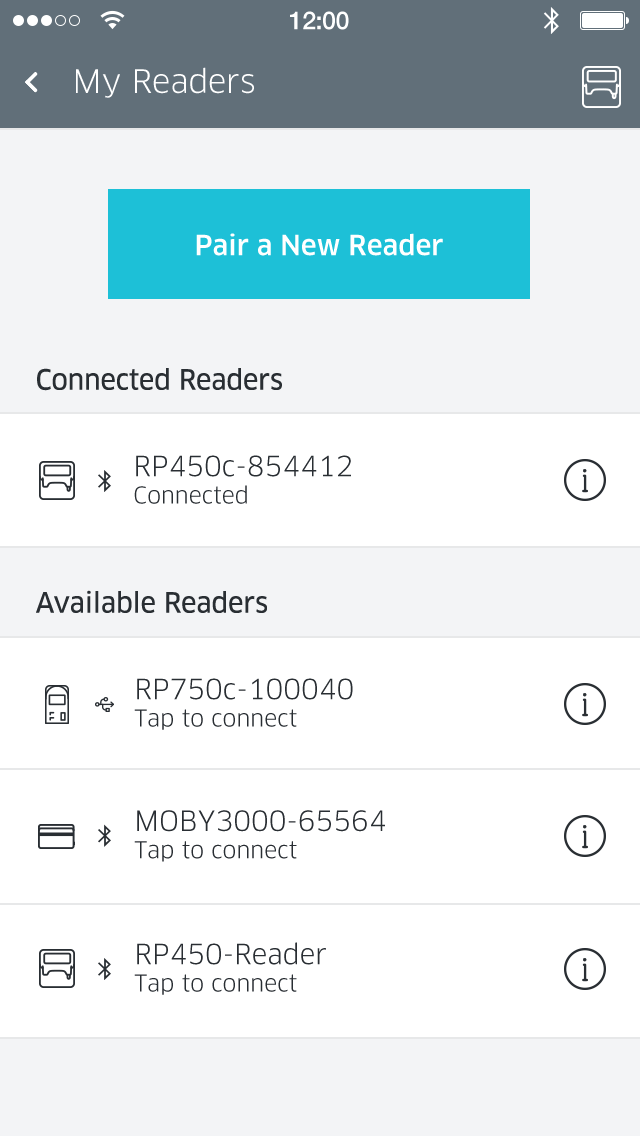
Task: View info for RP450c-854412
Action: (584, 480)
